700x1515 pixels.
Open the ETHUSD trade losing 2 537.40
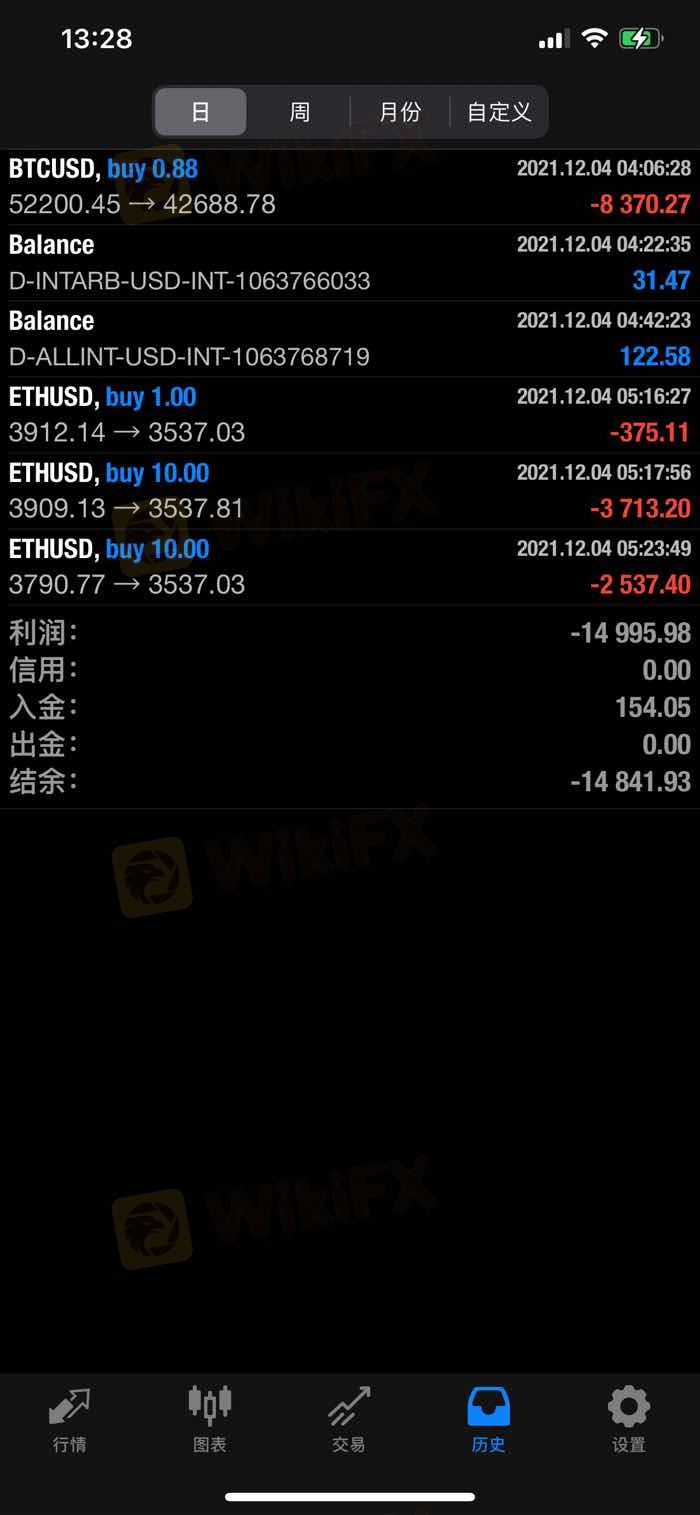tap(350, 567)
